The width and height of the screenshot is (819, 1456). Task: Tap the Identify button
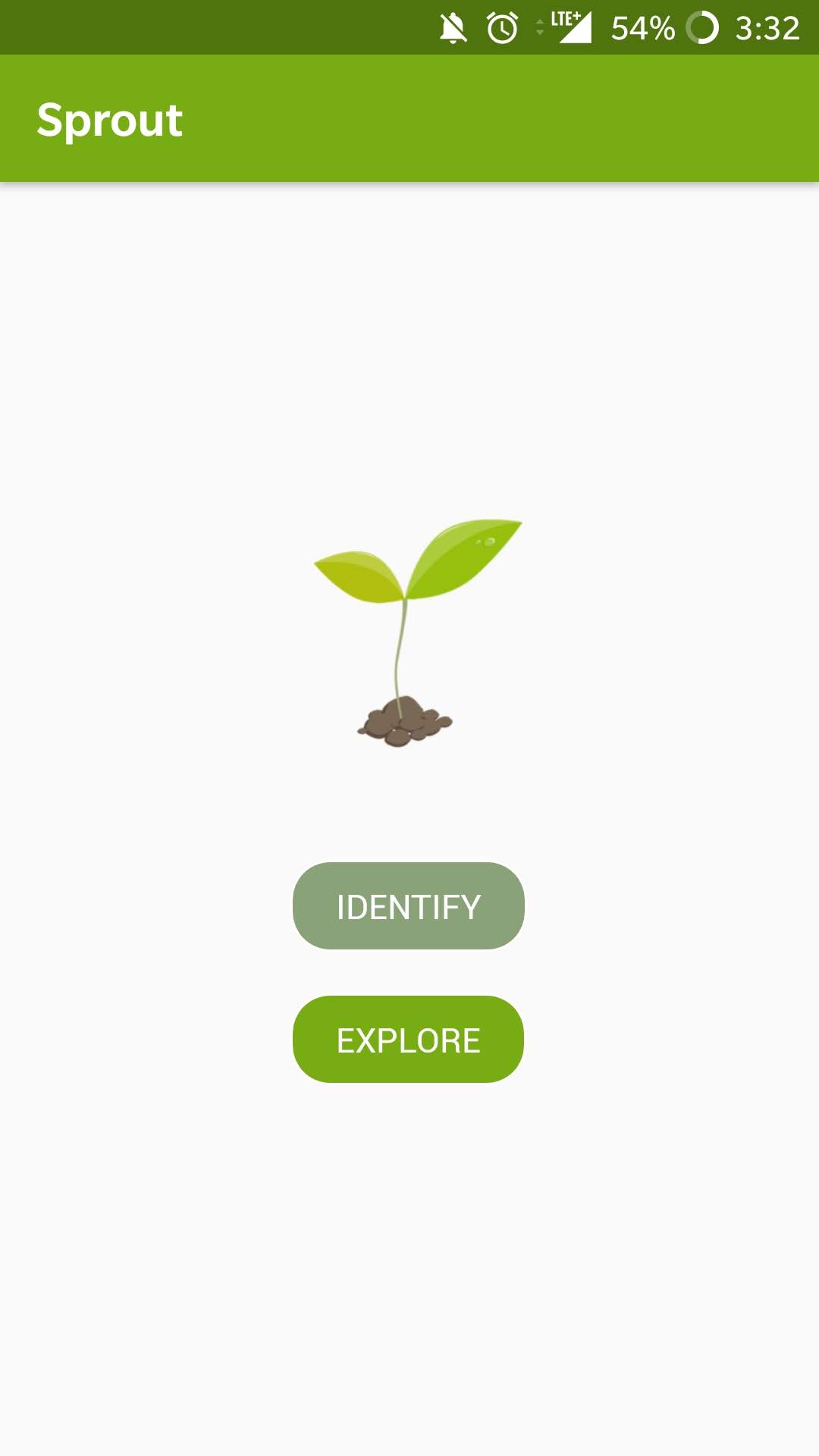408,905
